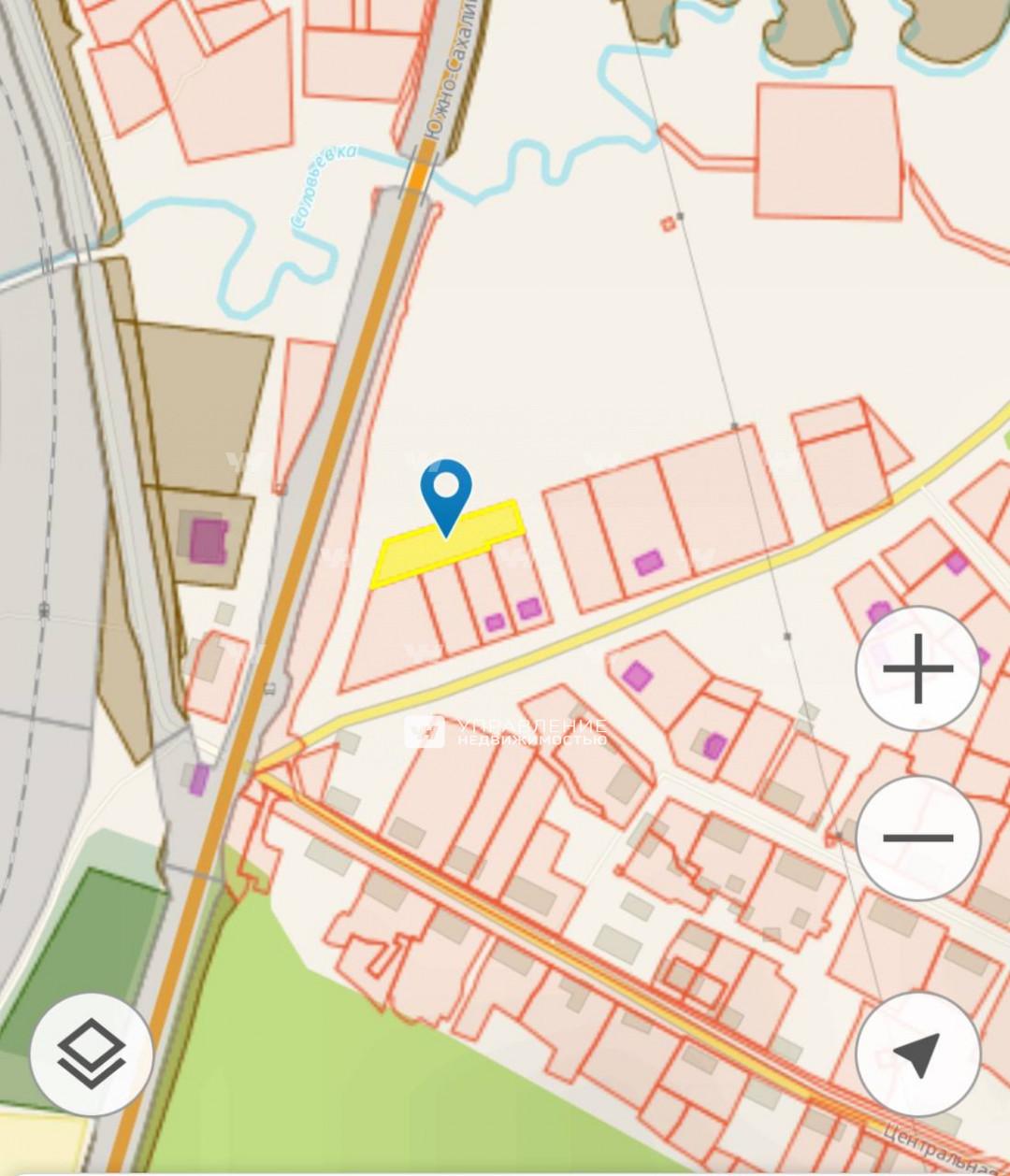Zoom out of the map
The width and height of the screenshot is (1010, 1176).
(917, 838)
